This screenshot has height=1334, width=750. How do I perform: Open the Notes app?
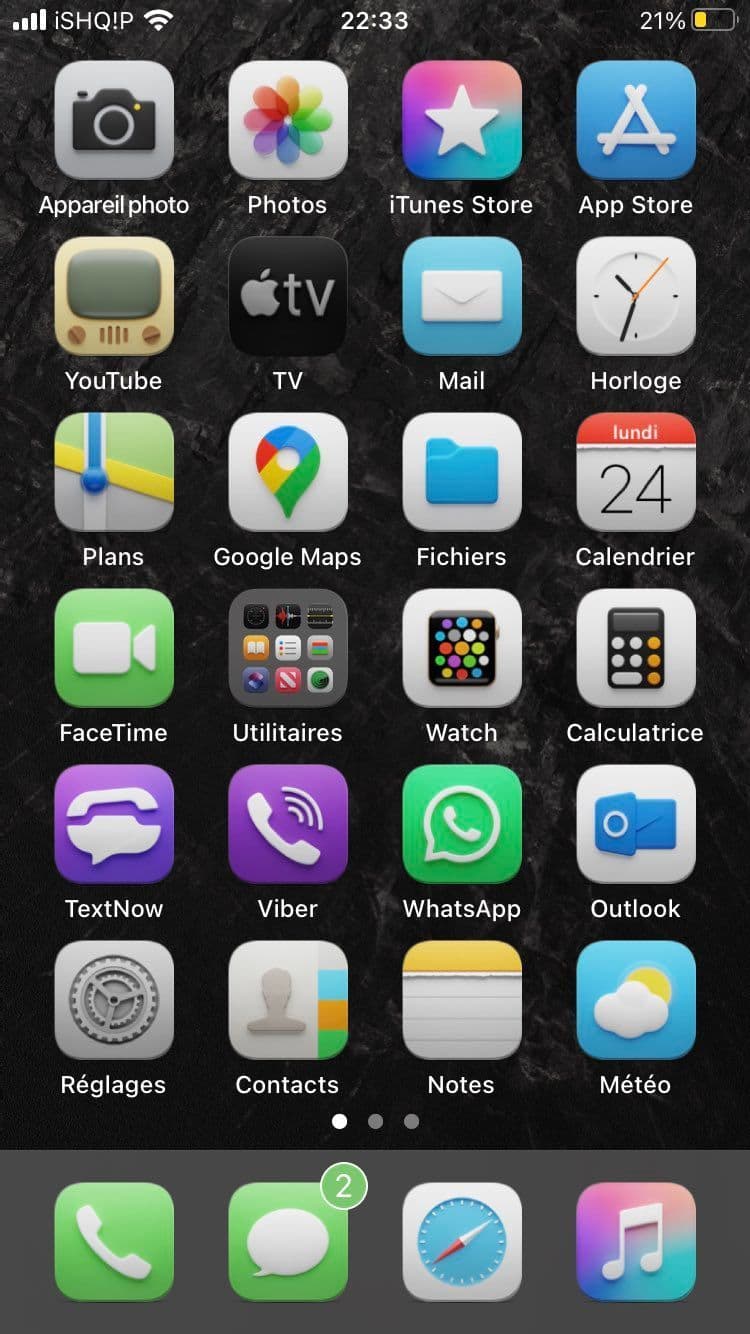pos(461,1000)
